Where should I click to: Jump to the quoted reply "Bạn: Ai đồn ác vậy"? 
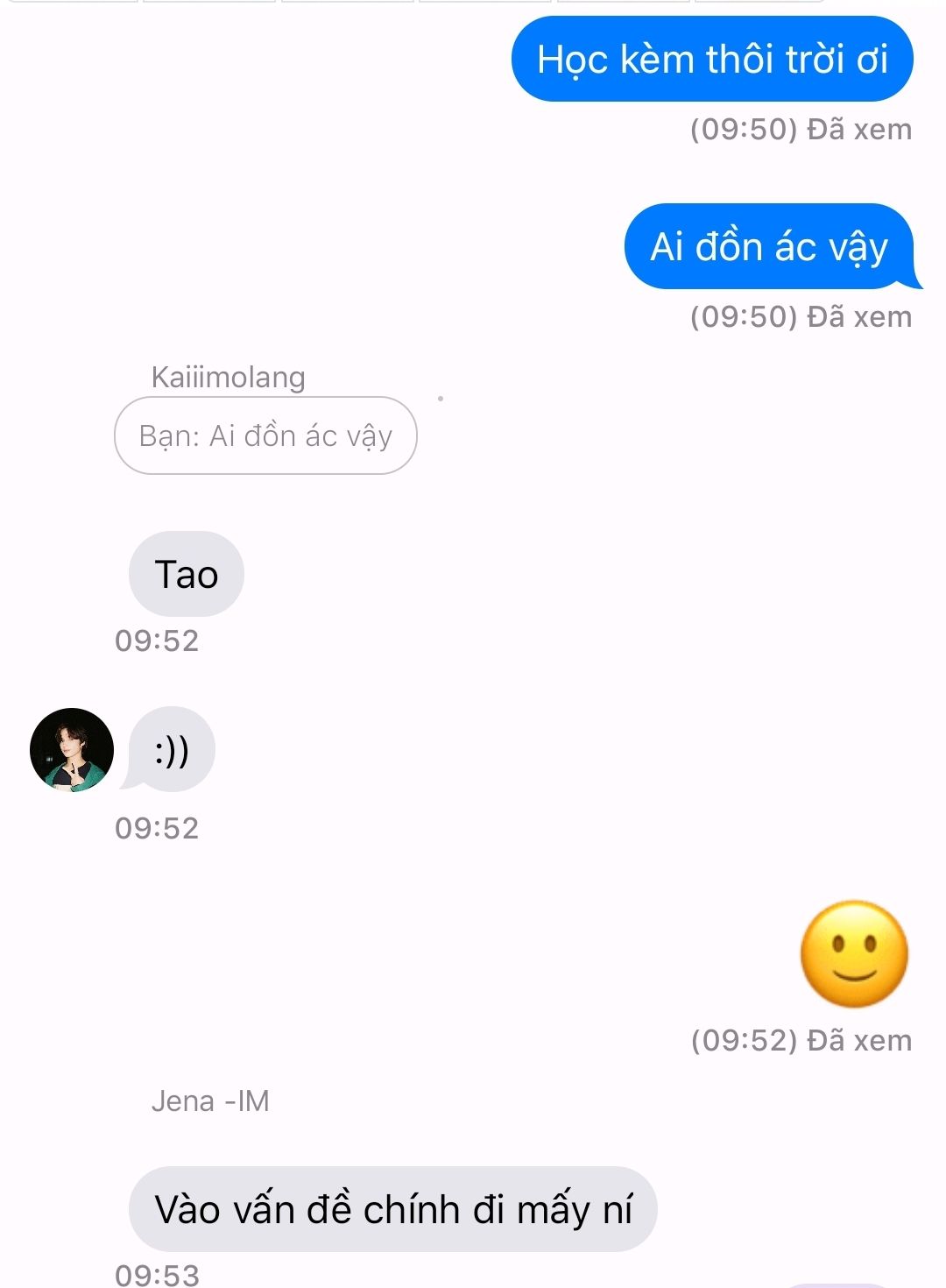tap(265, 435)
